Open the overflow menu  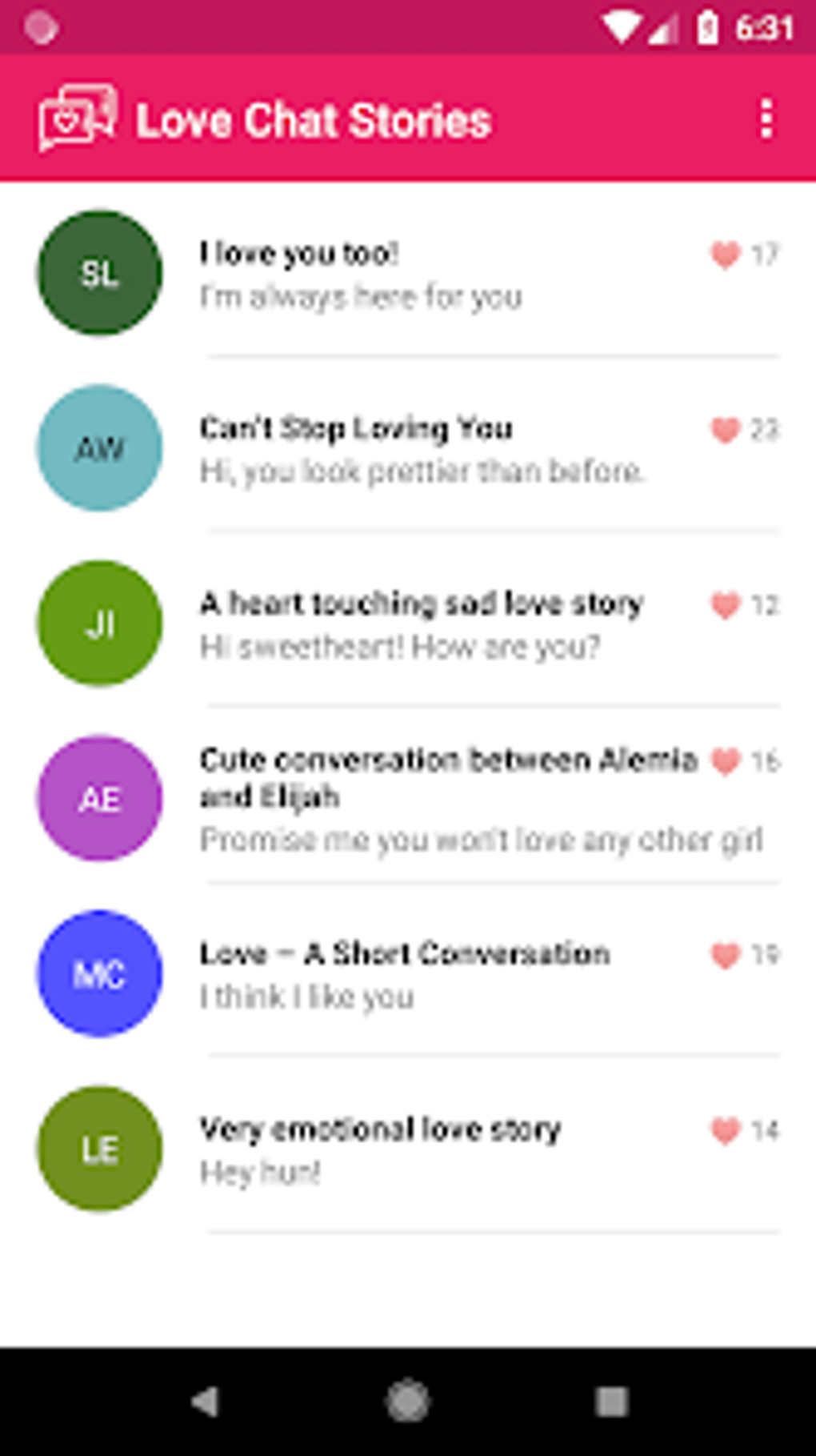click(766, 119)
